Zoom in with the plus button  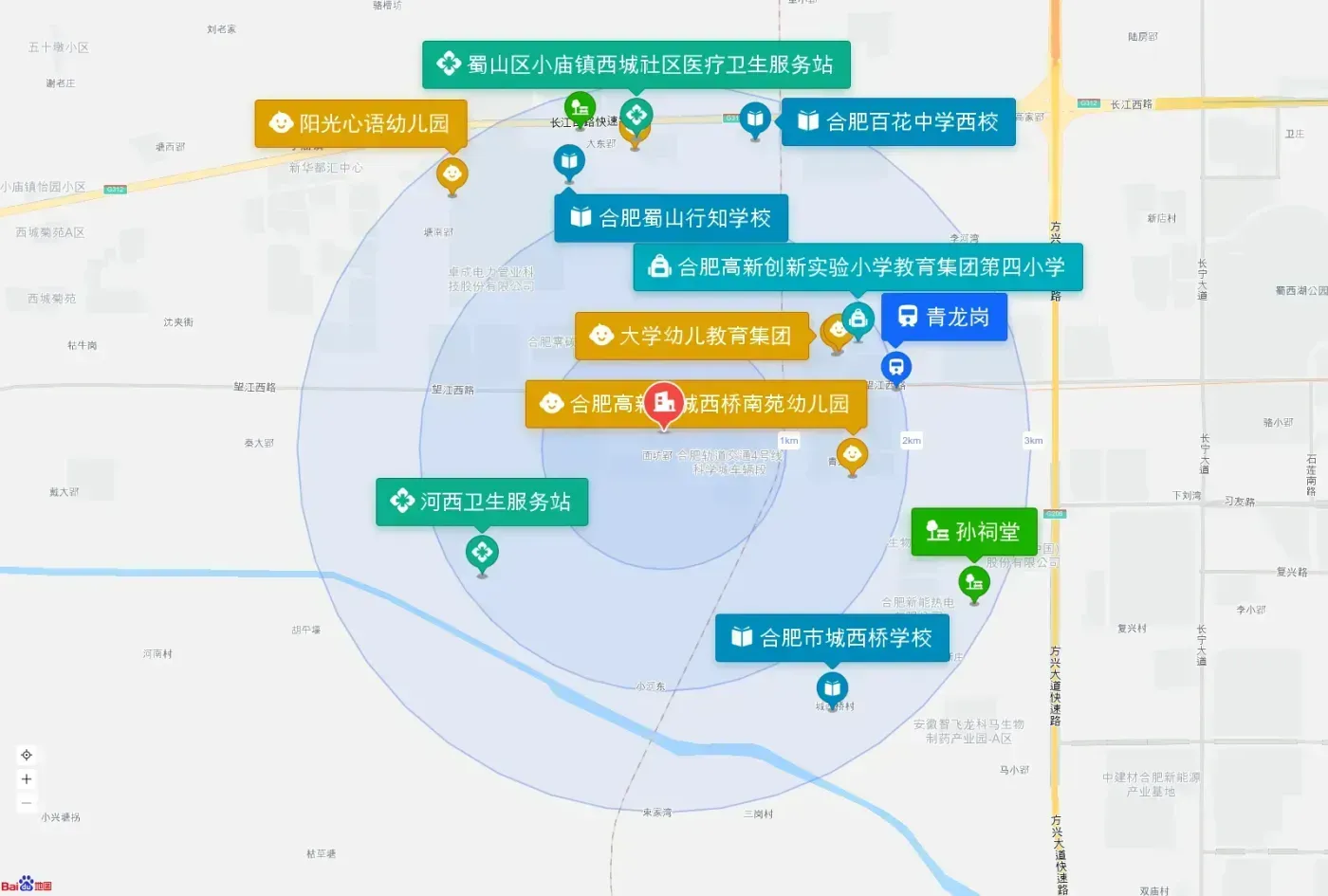pos(27,779)
